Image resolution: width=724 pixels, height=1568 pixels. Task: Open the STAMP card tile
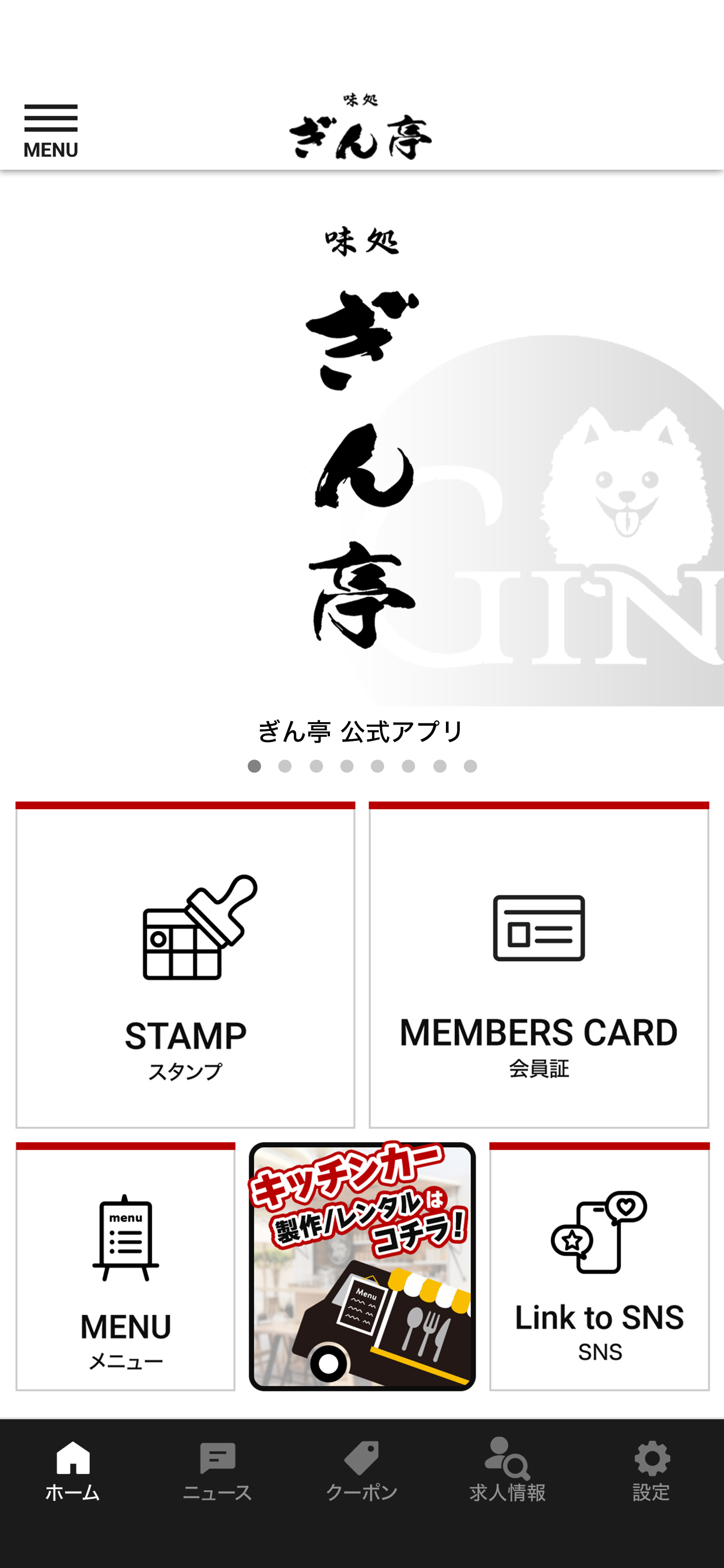(x=185, y=966)
